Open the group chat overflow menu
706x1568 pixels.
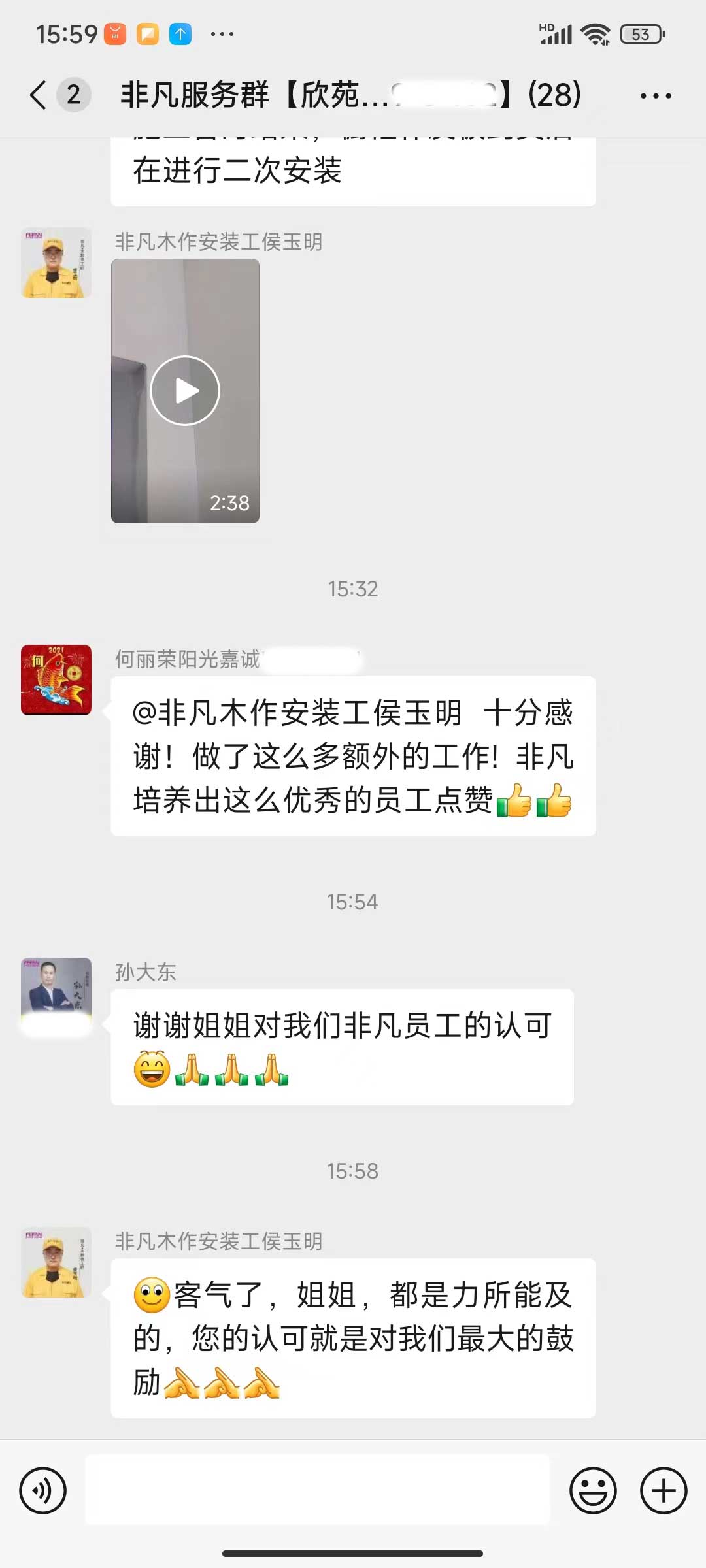(x=655, y=96)
